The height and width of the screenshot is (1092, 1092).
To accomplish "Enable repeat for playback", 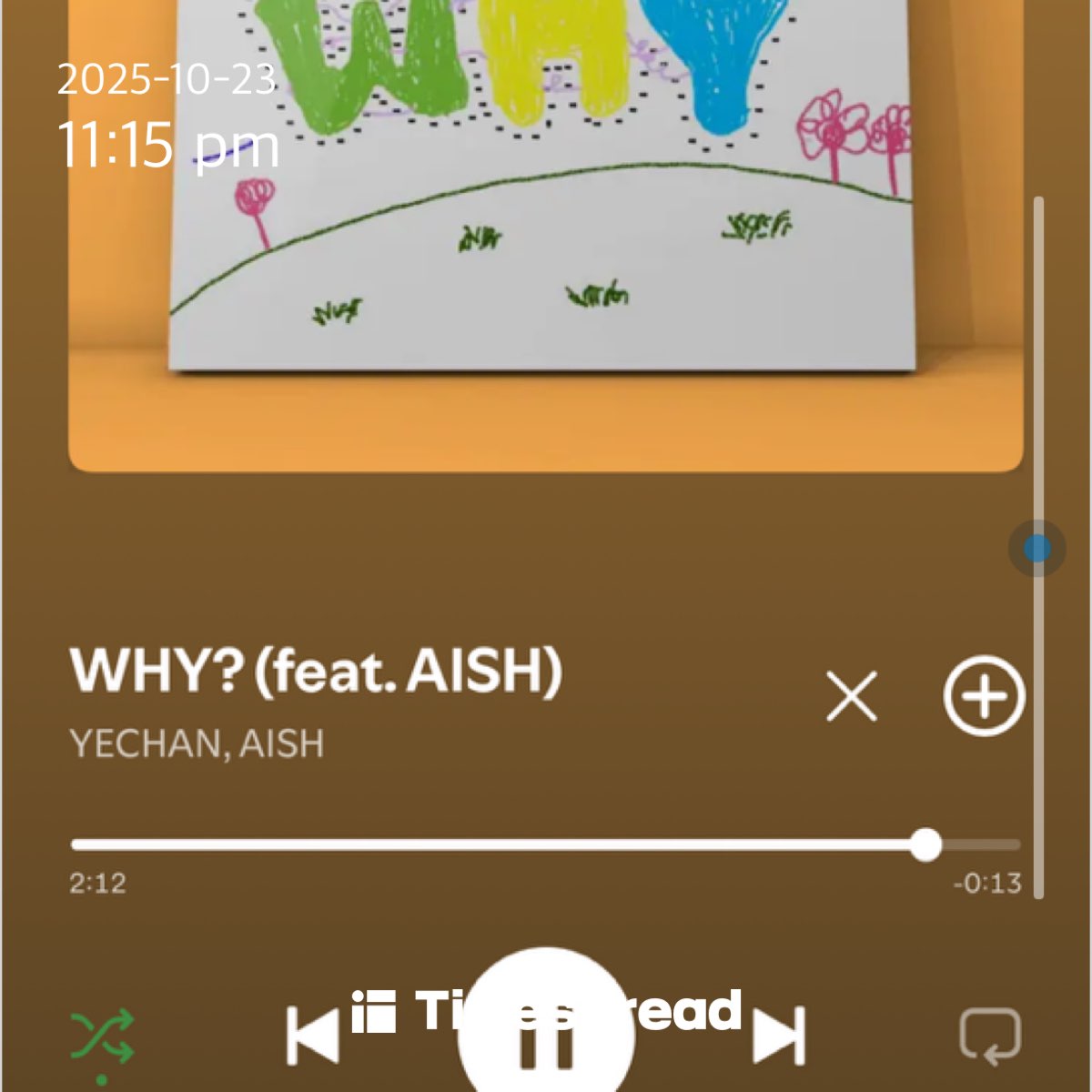I will click(990, 1036).
